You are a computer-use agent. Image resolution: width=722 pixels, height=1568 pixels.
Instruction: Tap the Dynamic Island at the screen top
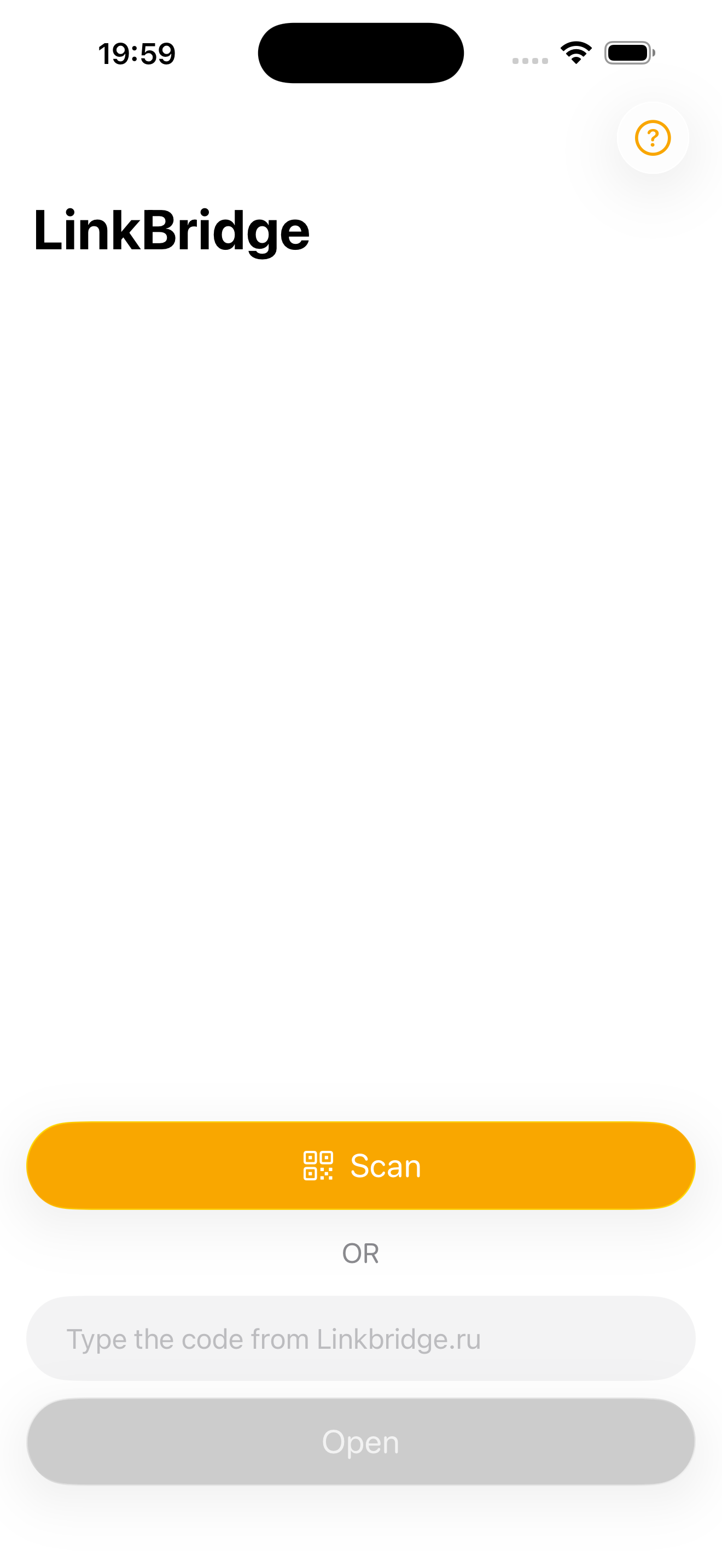(360, 52)
